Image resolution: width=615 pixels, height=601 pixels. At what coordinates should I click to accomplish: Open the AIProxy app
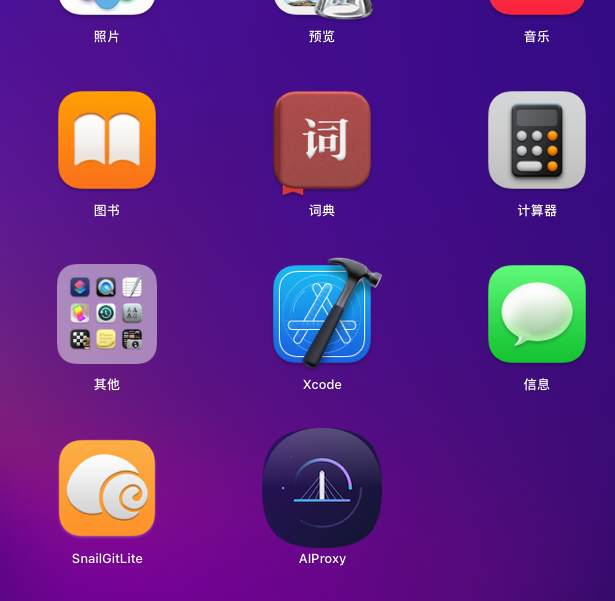point(322,488)
